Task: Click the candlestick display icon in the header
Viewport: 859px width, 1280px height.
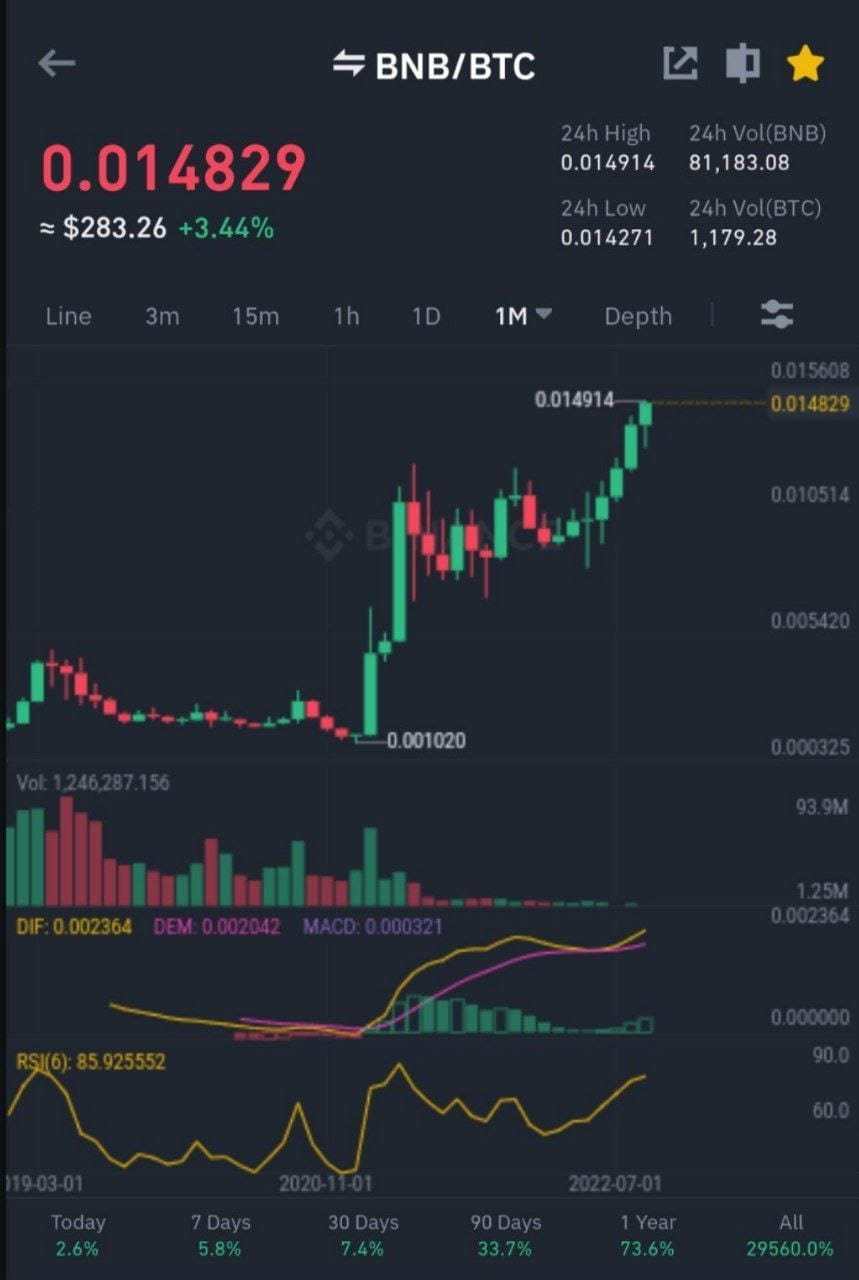Action: [742, 63]
